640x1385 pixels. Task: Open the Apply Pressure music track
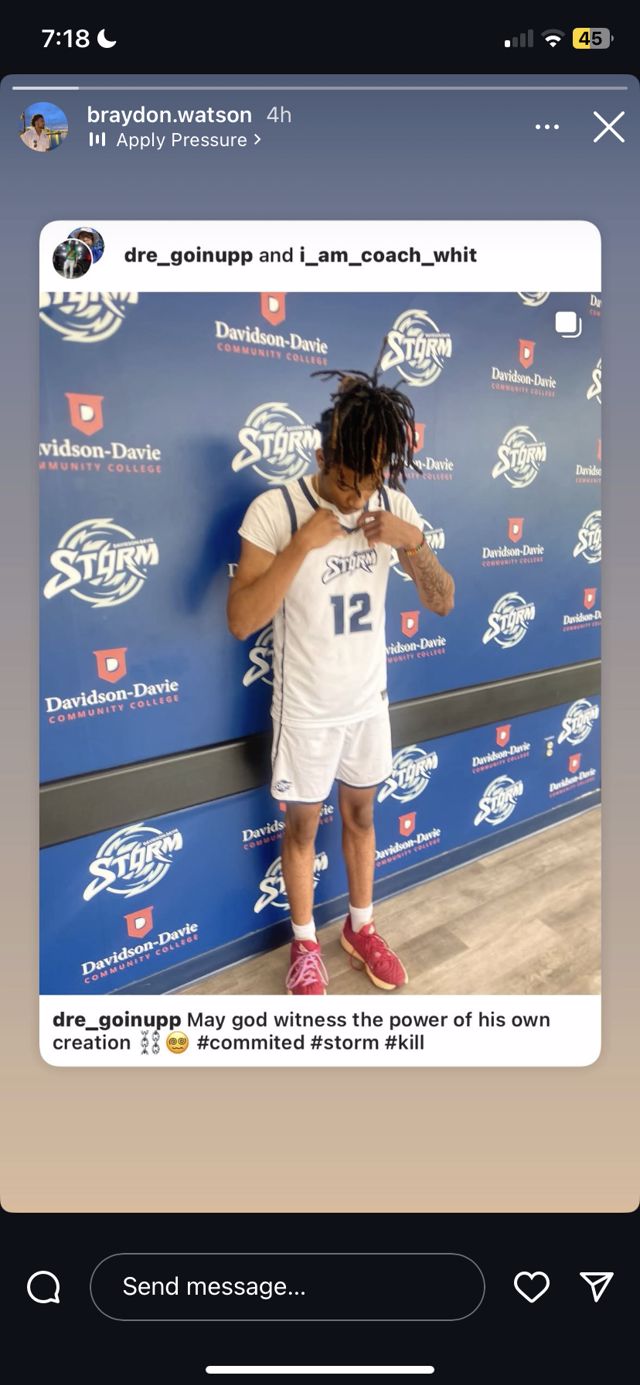tap(180, 140)
